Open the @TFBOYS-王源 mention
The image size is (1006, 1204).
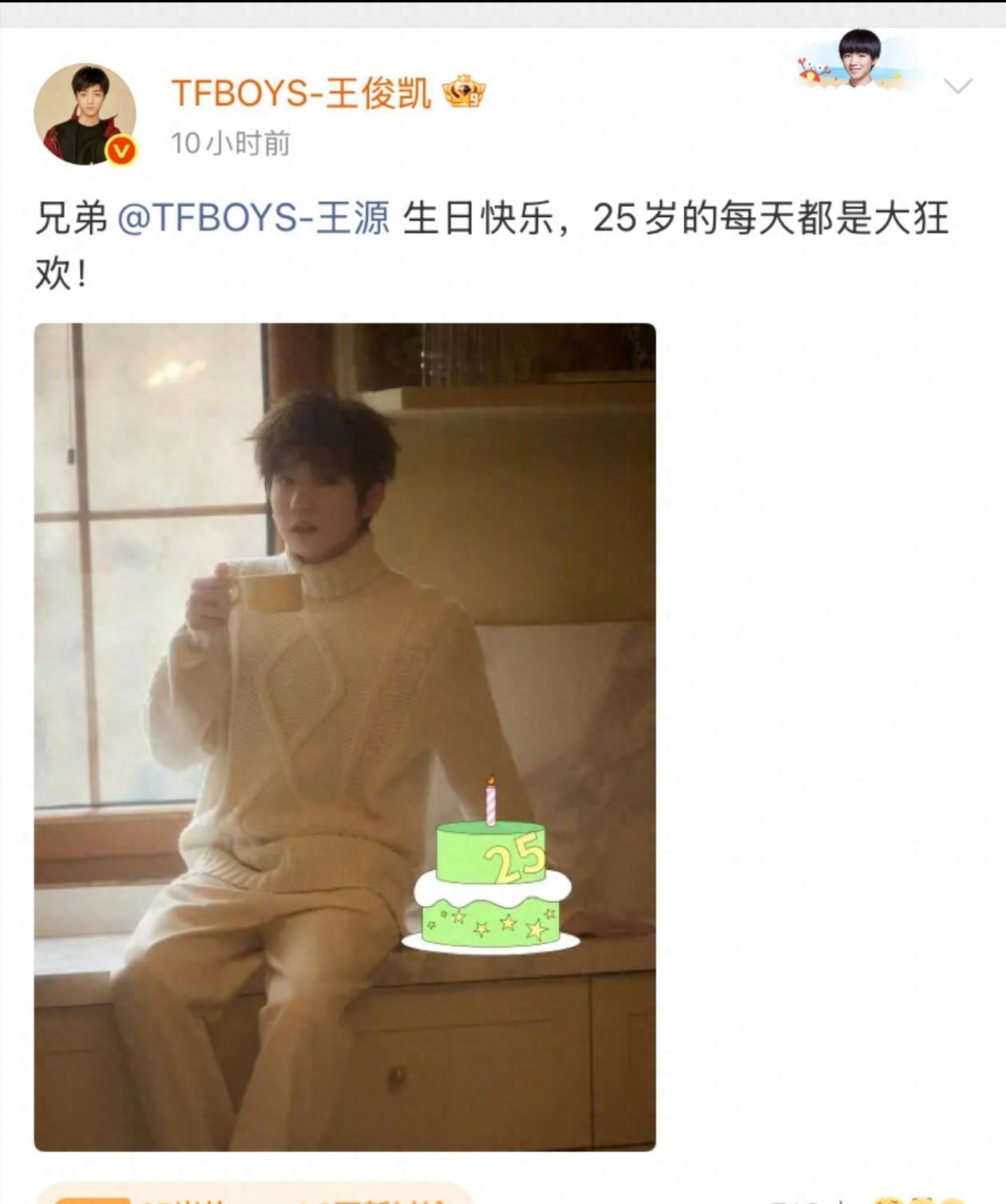point(254,218)
